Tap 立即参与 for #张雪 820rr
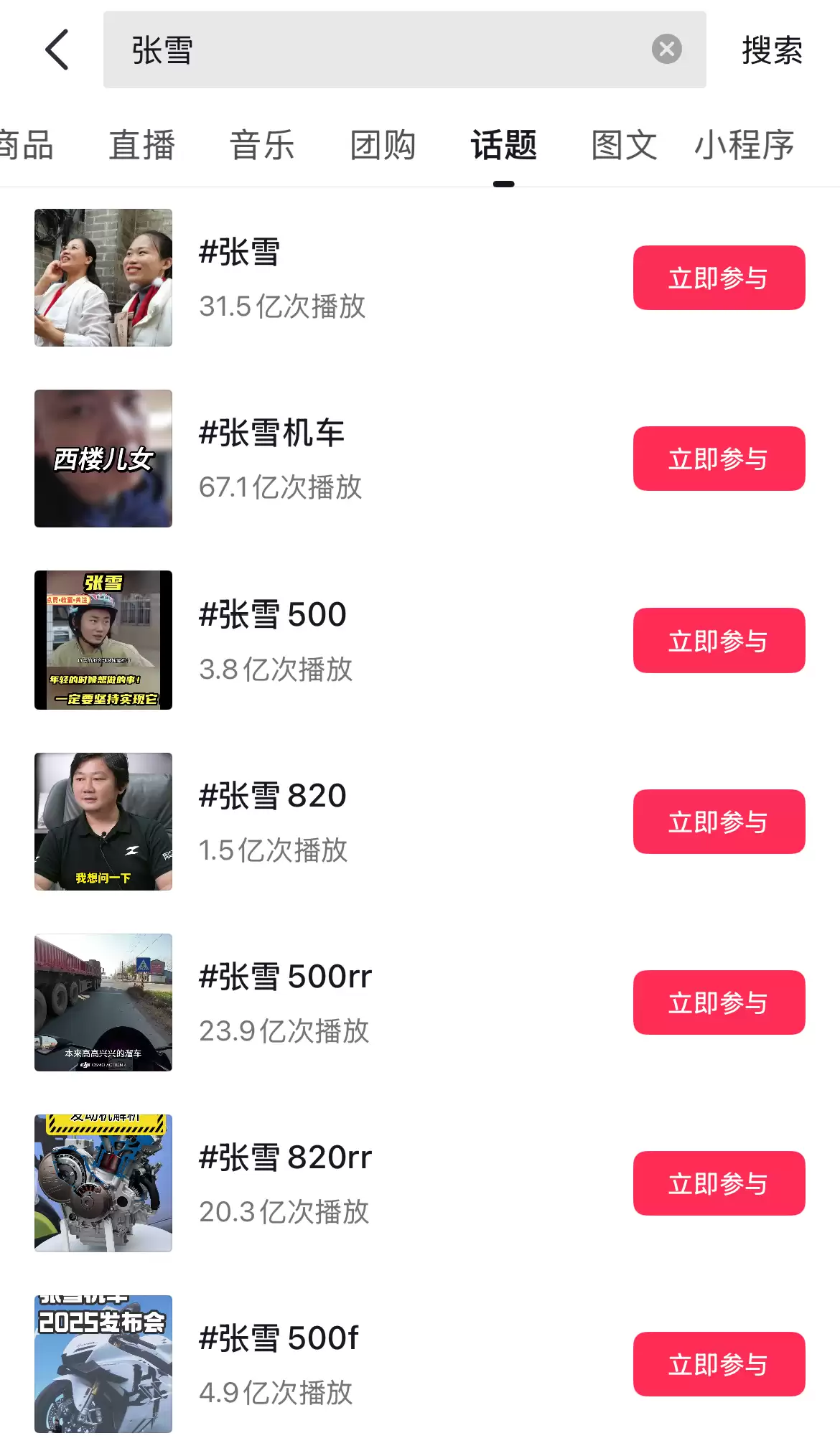This screenshot has height=1456, width=840. [719, 1183]
